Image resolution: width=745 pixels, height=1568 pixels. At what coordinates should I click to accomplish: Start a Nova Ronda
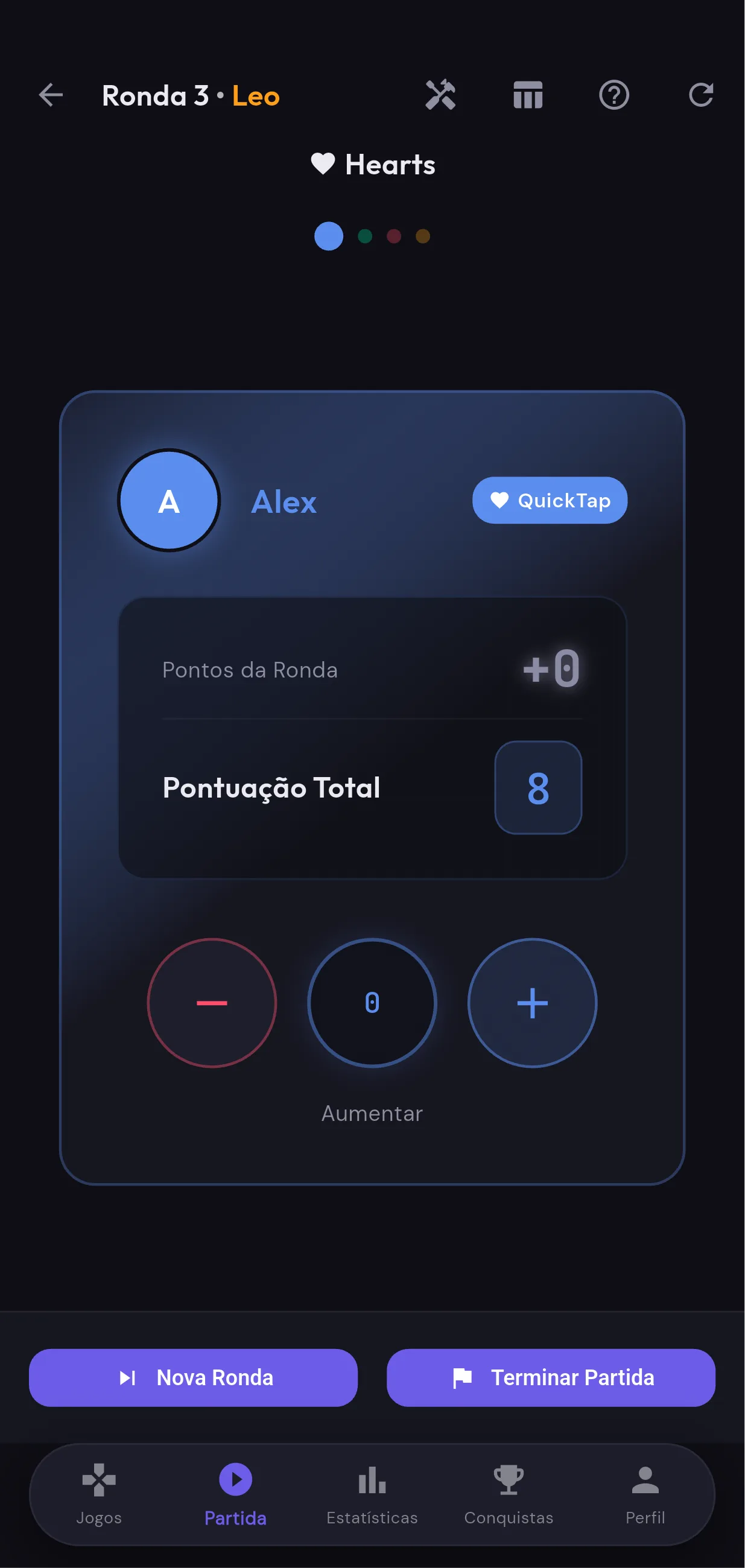click(193, 1377)
